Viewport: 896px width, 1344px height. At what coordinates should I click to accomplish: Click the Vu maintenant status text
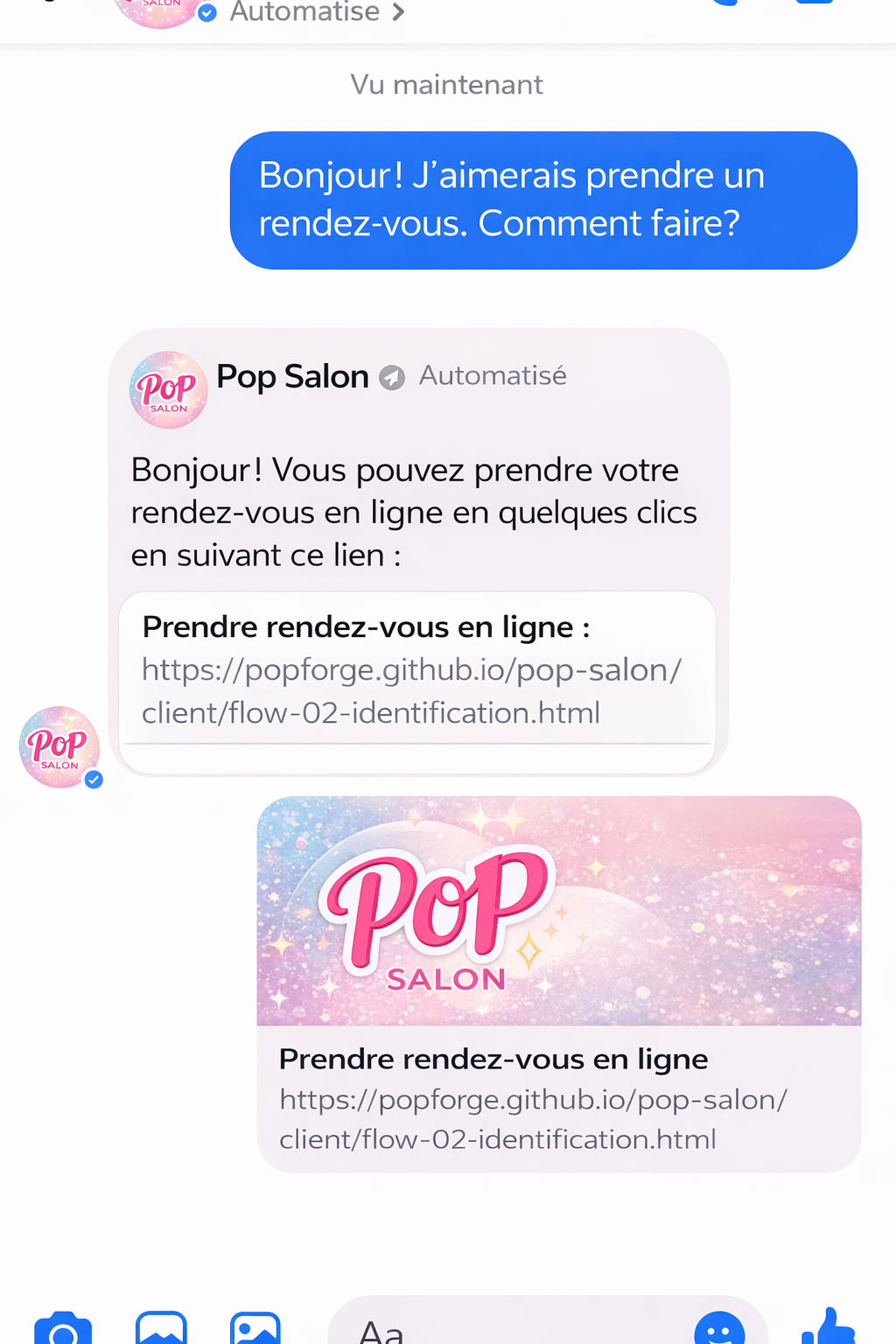446,84
